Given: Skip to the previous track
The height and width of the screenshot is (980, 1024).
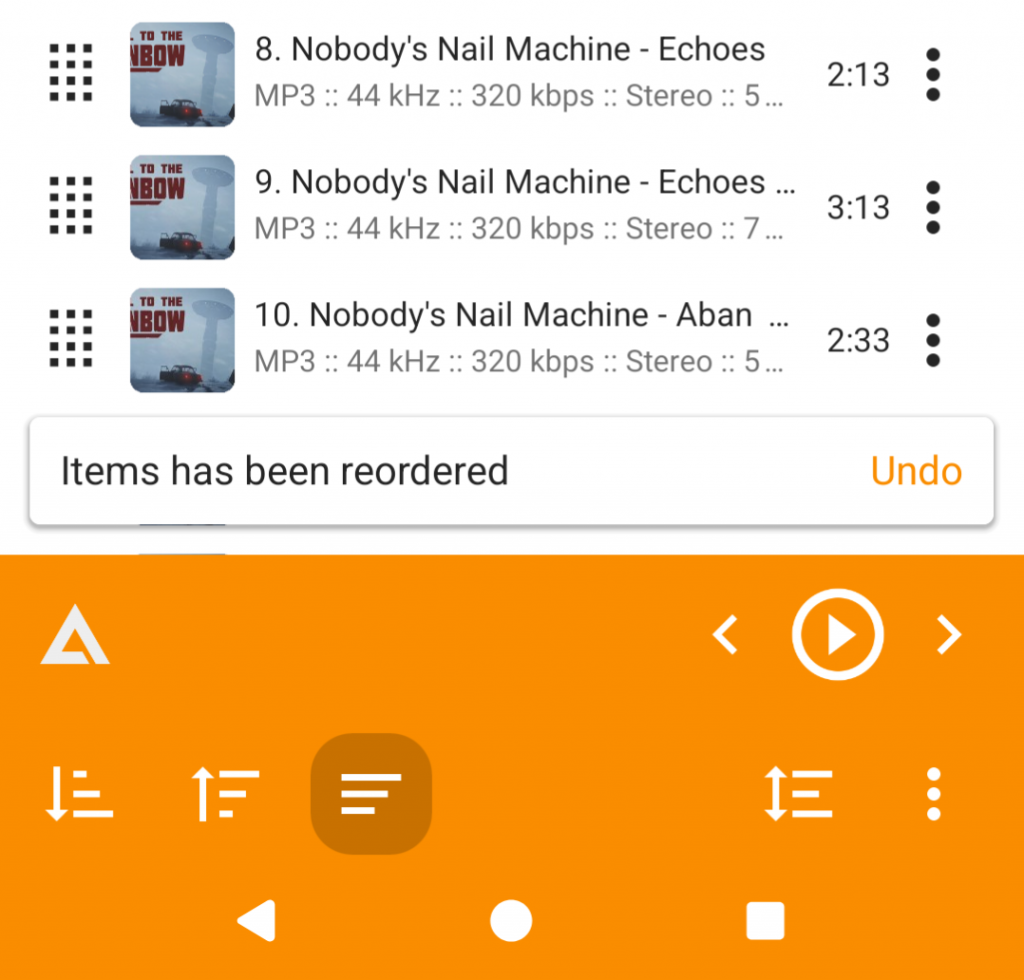Looking at the screenshot, I should click(725, 634).
